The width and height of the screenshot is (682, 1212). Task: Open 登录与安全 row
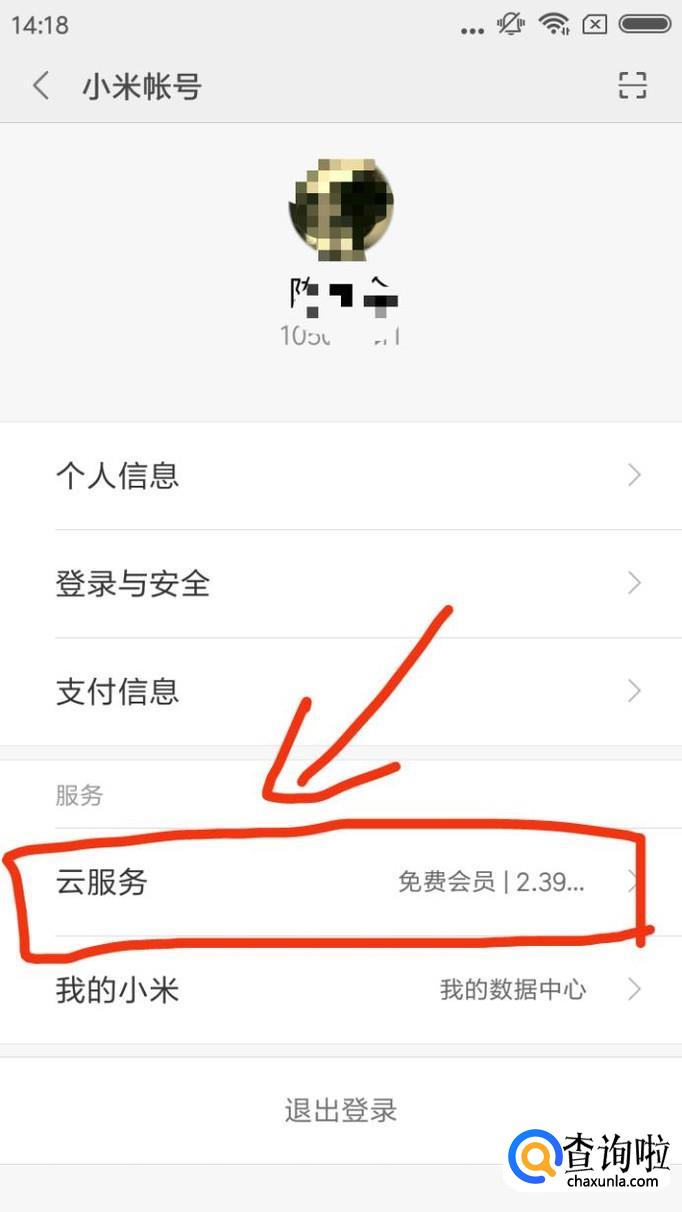pyautogui.click(x=341, y=584)
